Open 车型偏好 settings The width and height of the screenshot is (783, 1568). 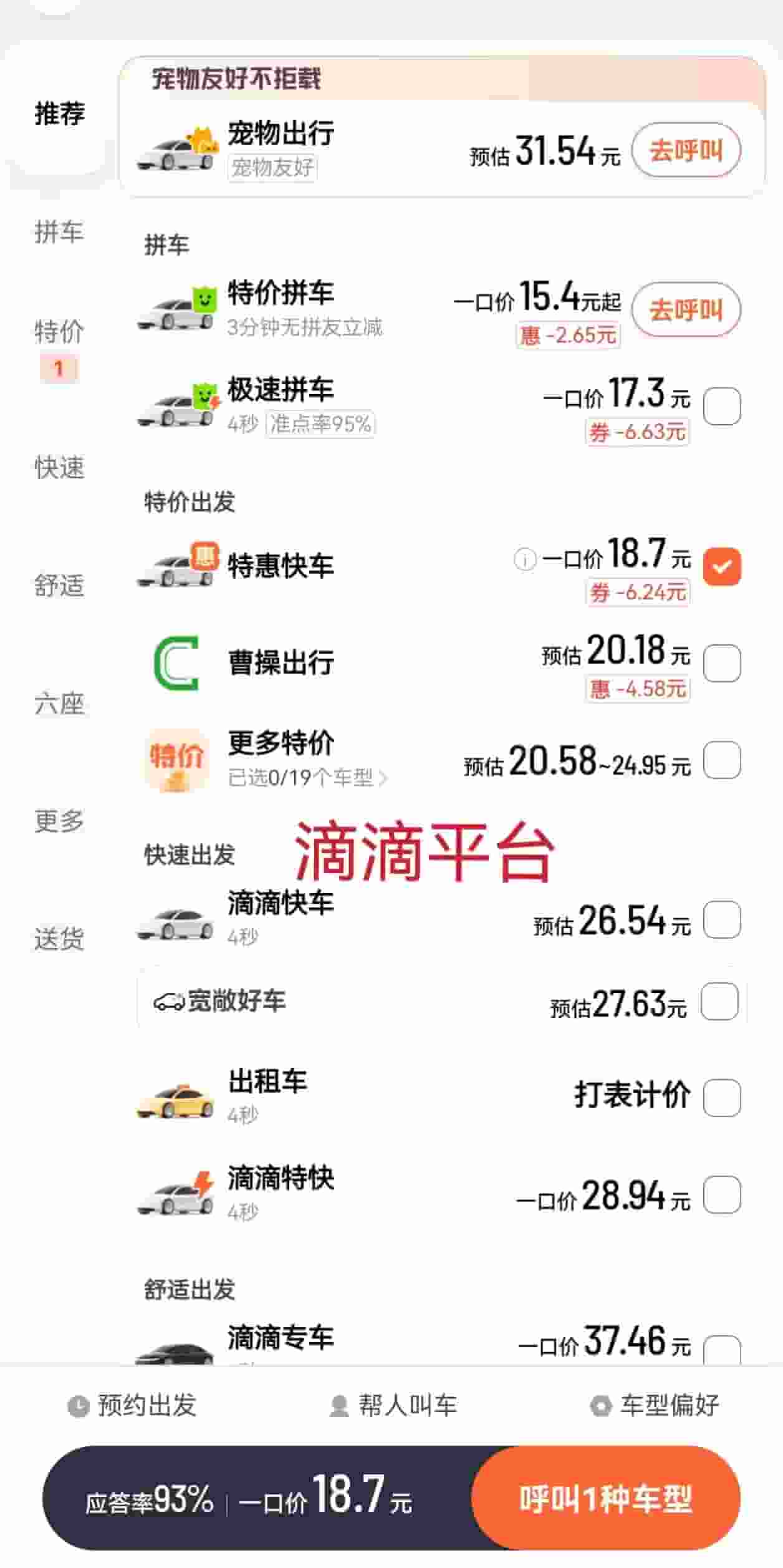(655, 1405)
